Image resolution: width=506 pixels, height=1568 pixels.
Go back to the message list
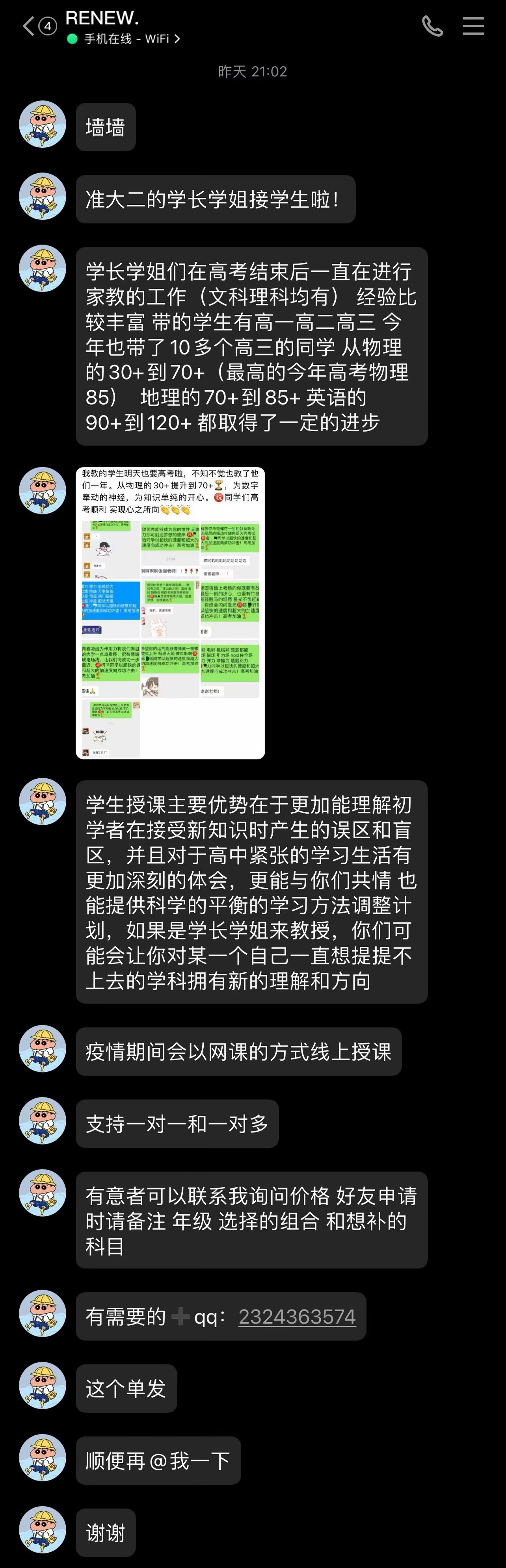pos(29,26)
